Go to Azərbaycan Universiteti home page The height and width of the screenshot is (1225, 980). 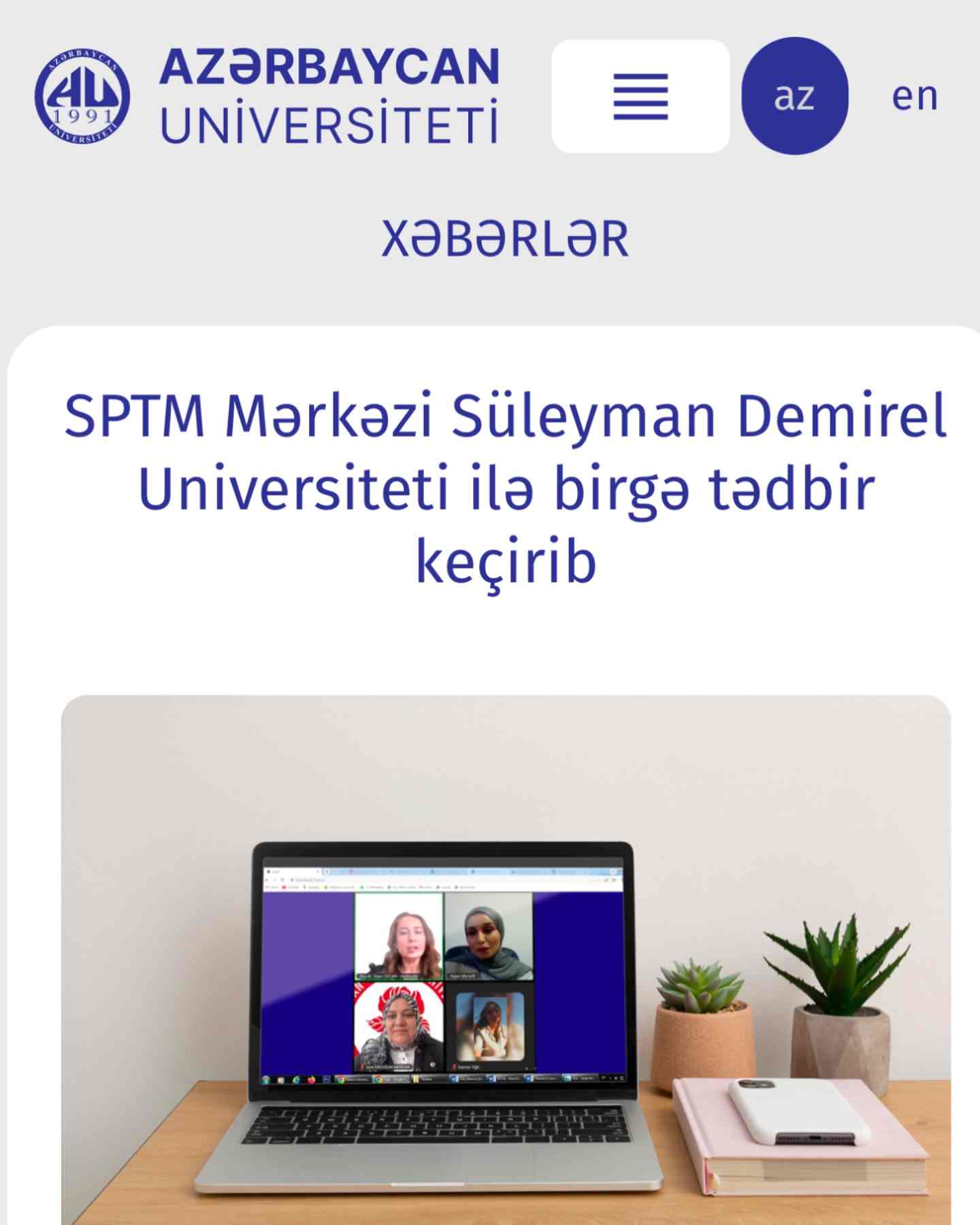(267, 95)
